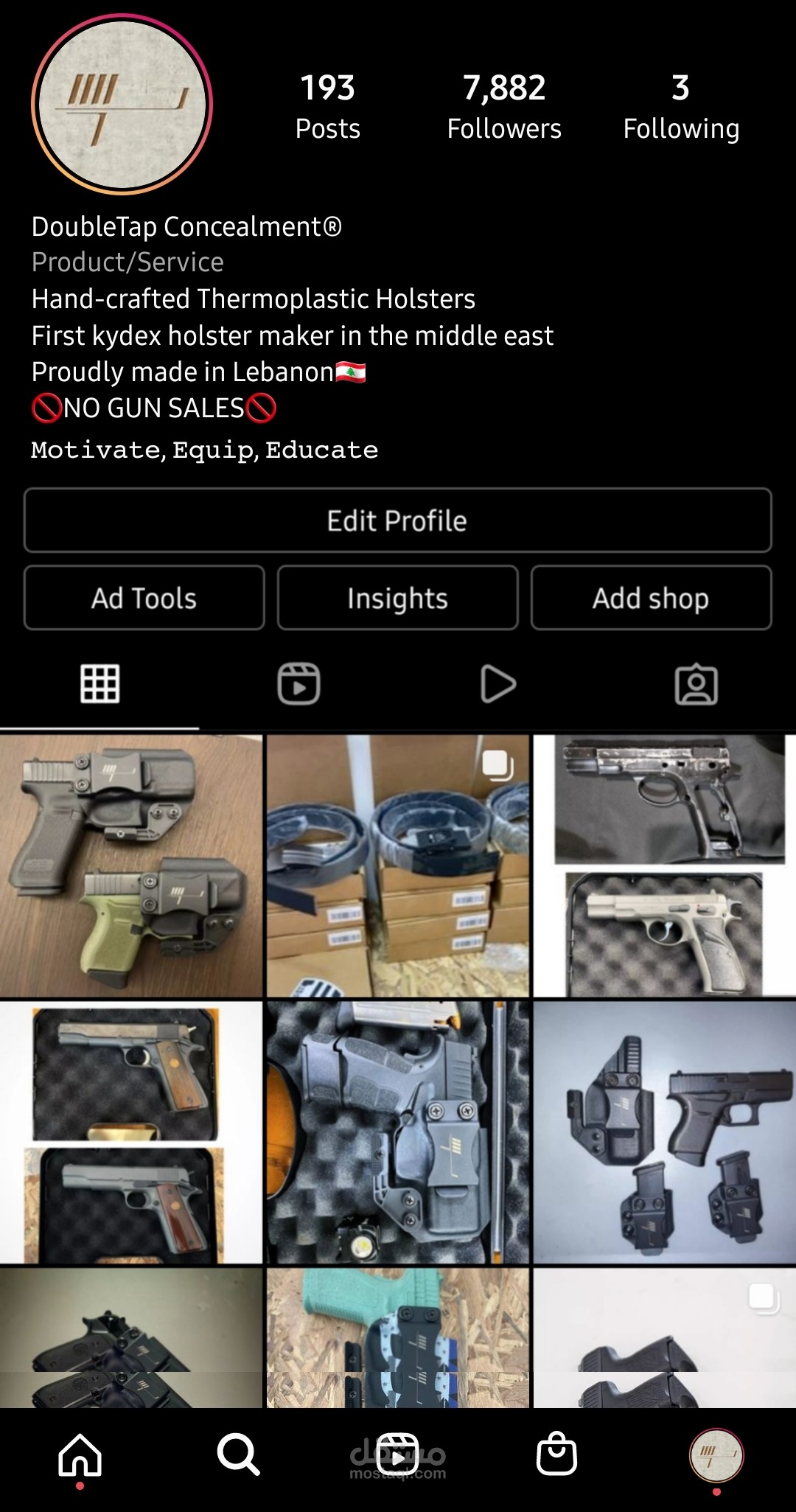Switch to the Reels tab on profile
Image resolution: width=796 pixels, height=1512 pixels.
tap(298, 684)
